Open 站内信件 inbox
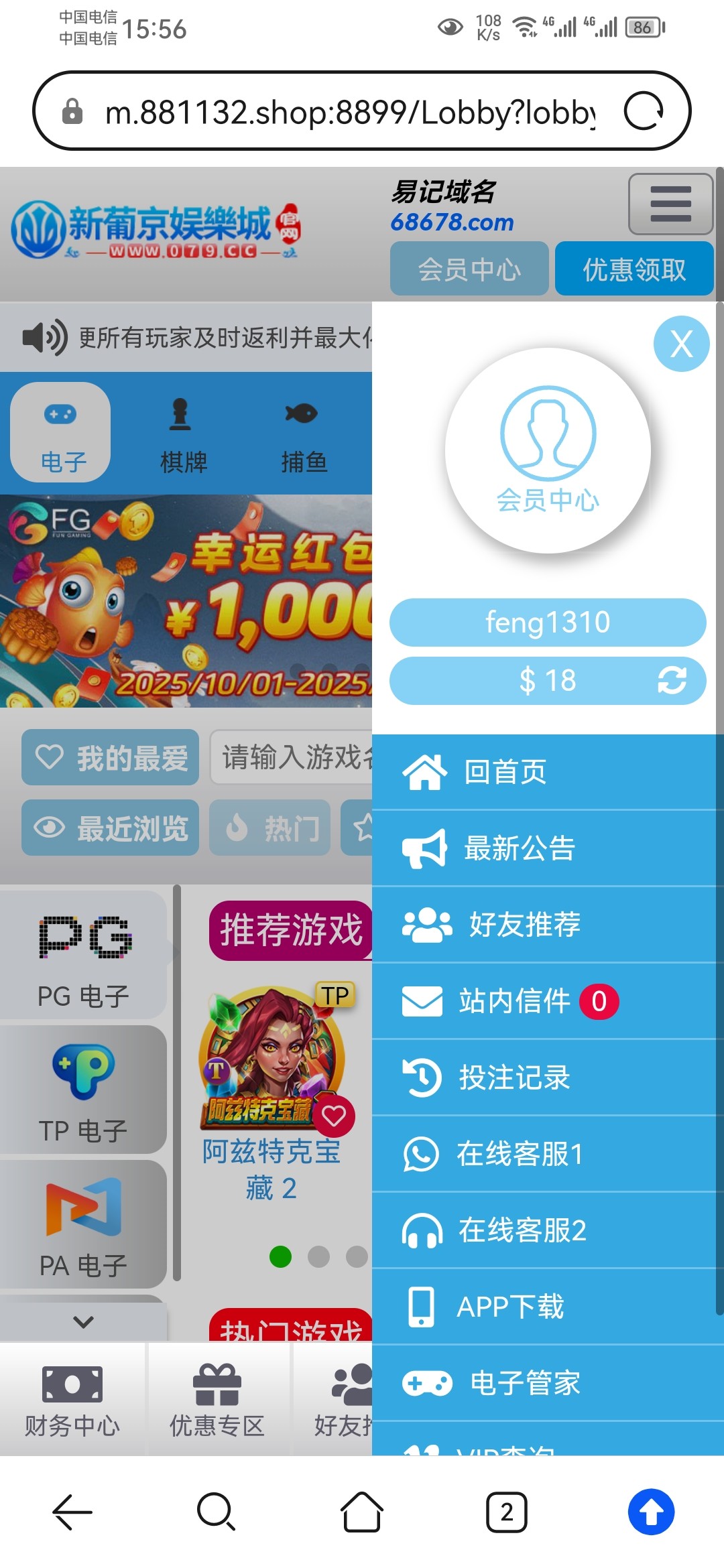 tap(515, 1001)
